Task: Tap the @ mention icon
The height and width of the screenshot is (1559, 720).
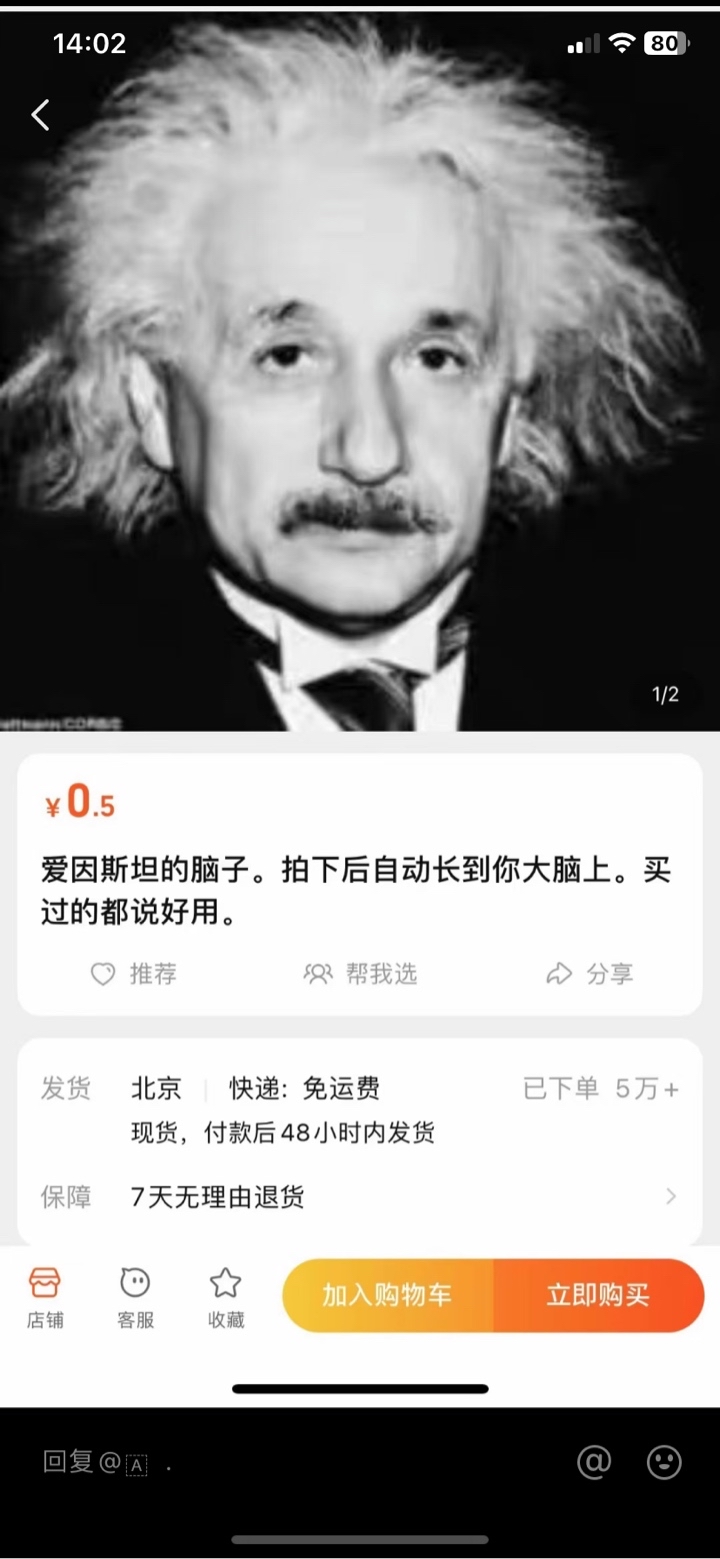Action: click(594, 1462)
